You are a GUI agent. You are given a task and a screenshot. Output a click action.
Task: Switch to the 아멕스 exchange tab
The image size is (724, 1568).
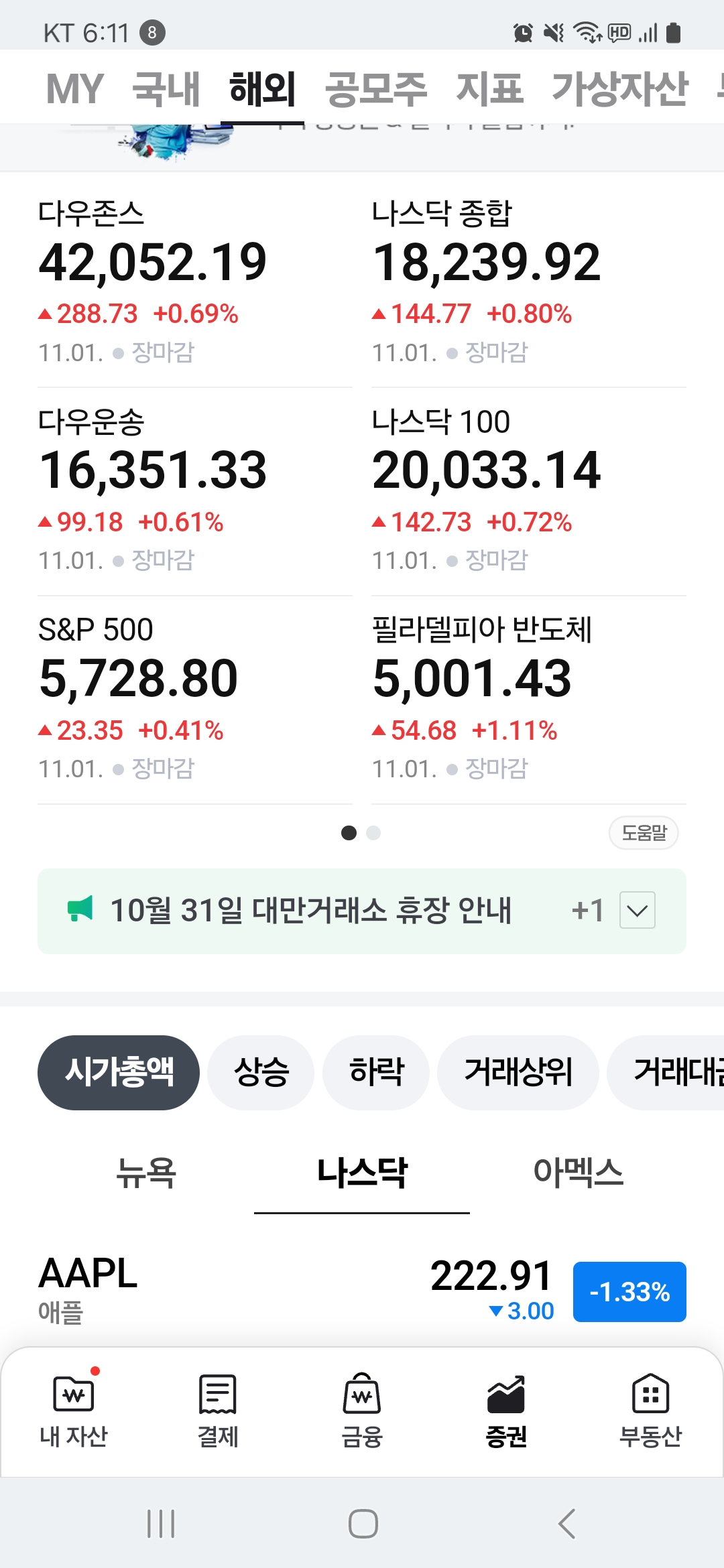point(578,1173)
